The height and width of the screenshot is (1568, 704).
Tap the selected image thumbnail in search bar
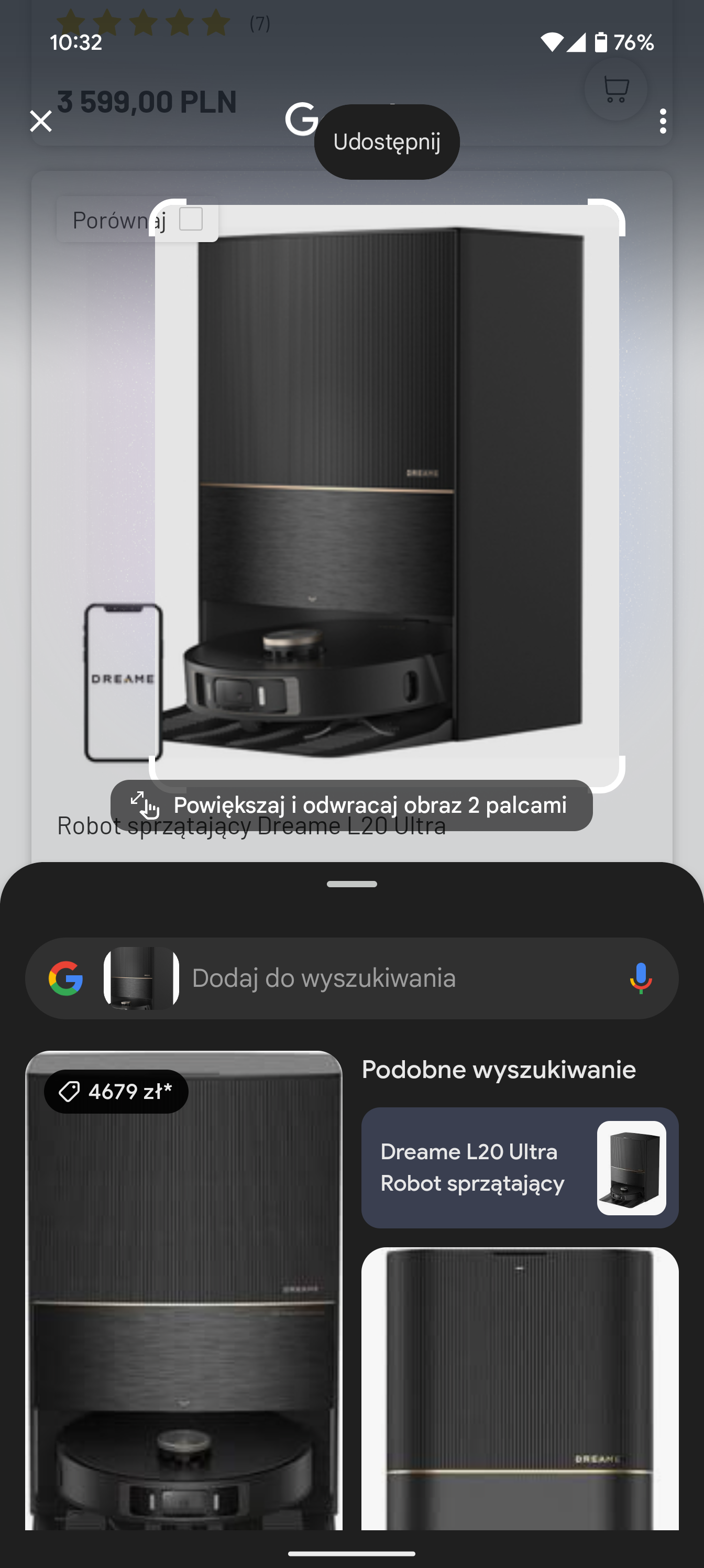pos(141,978)
